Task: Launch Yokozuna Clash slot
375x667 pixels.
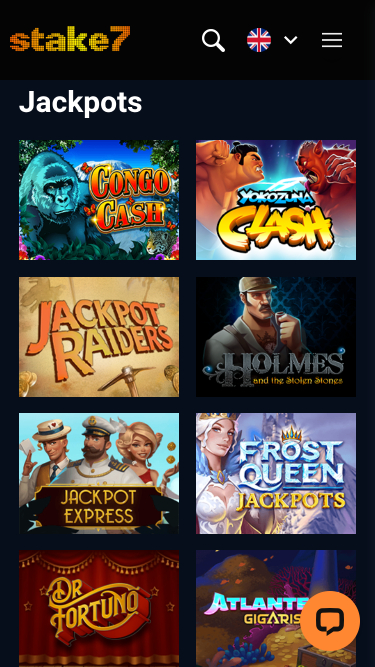Action: tap(276, 200)
